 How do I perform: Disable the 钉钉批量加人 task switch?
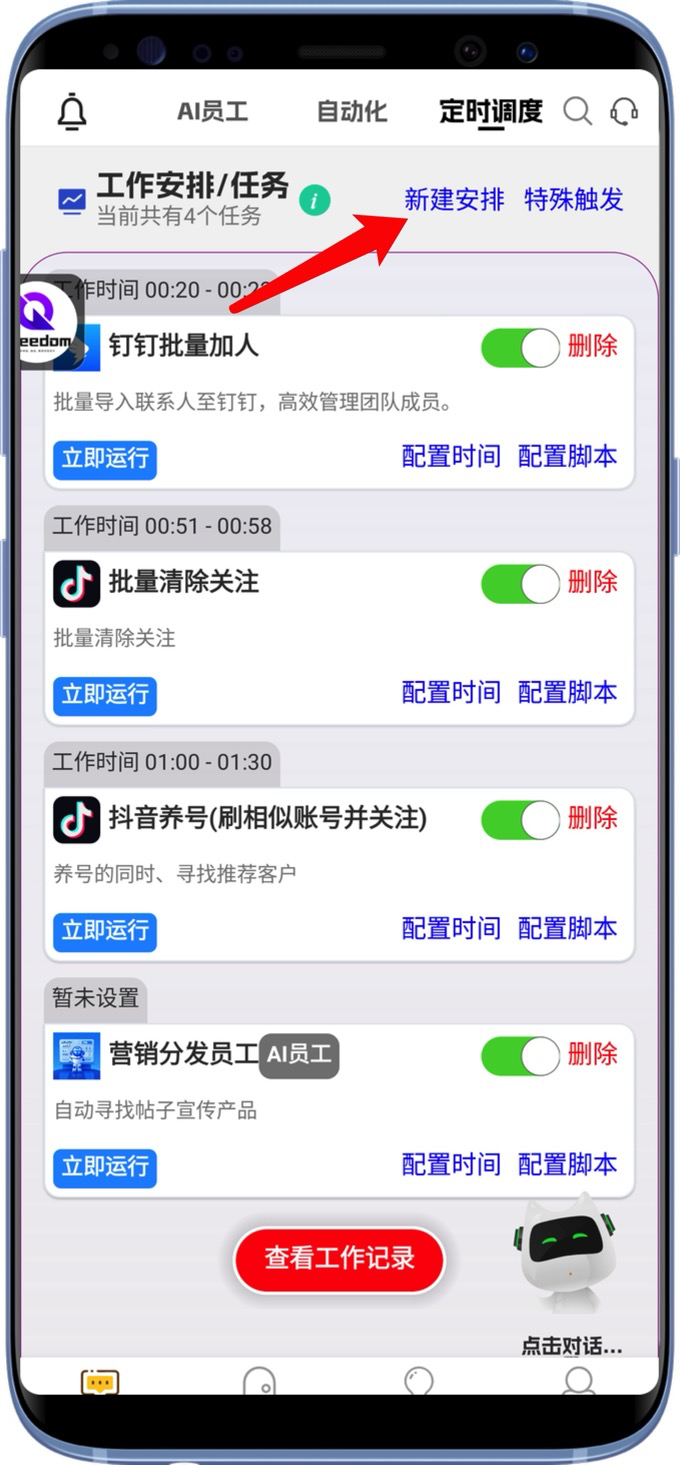[520, 348]
